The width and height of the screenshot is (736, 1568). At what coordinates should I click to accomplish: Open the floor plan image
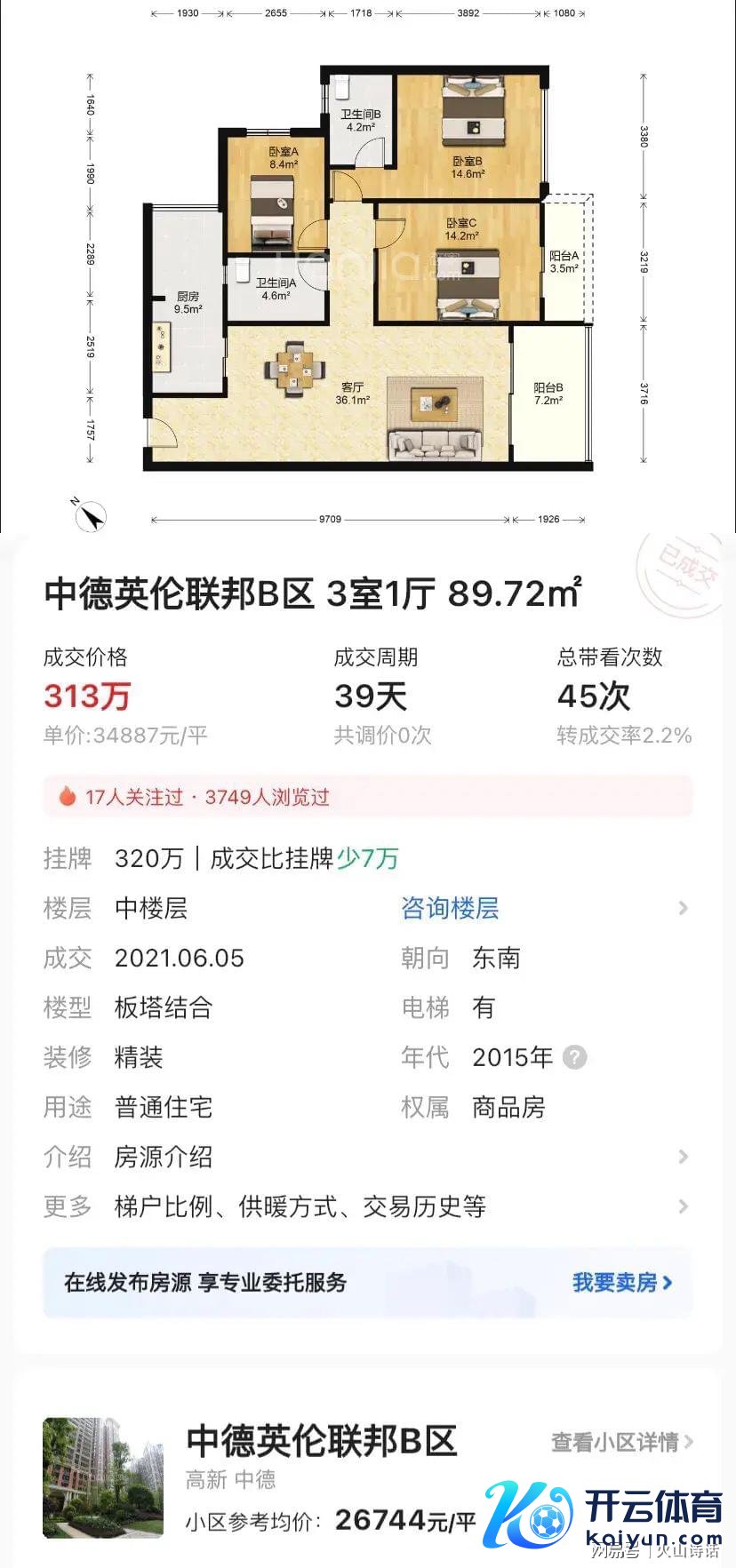(x=368, y=267)
